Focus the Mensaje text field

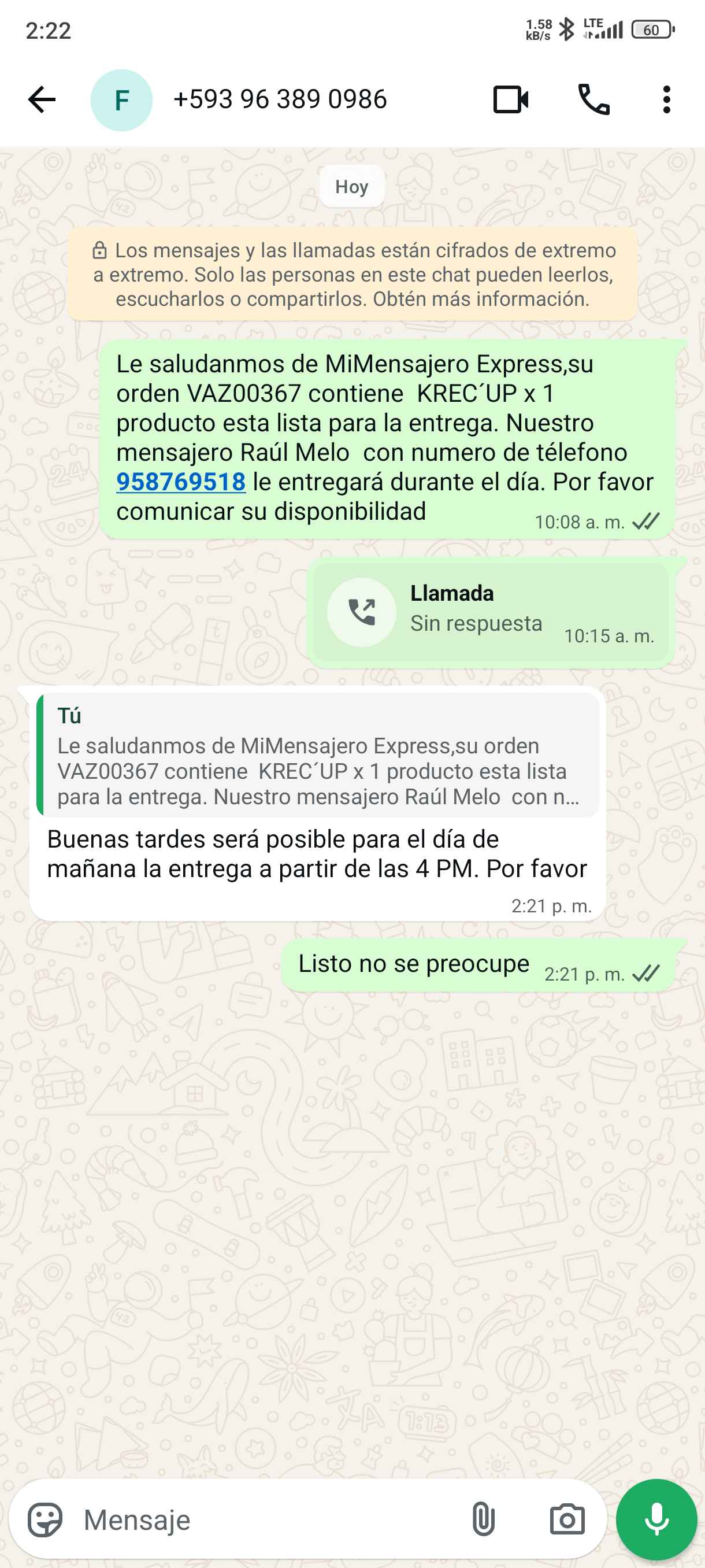tap(268, 1520)
